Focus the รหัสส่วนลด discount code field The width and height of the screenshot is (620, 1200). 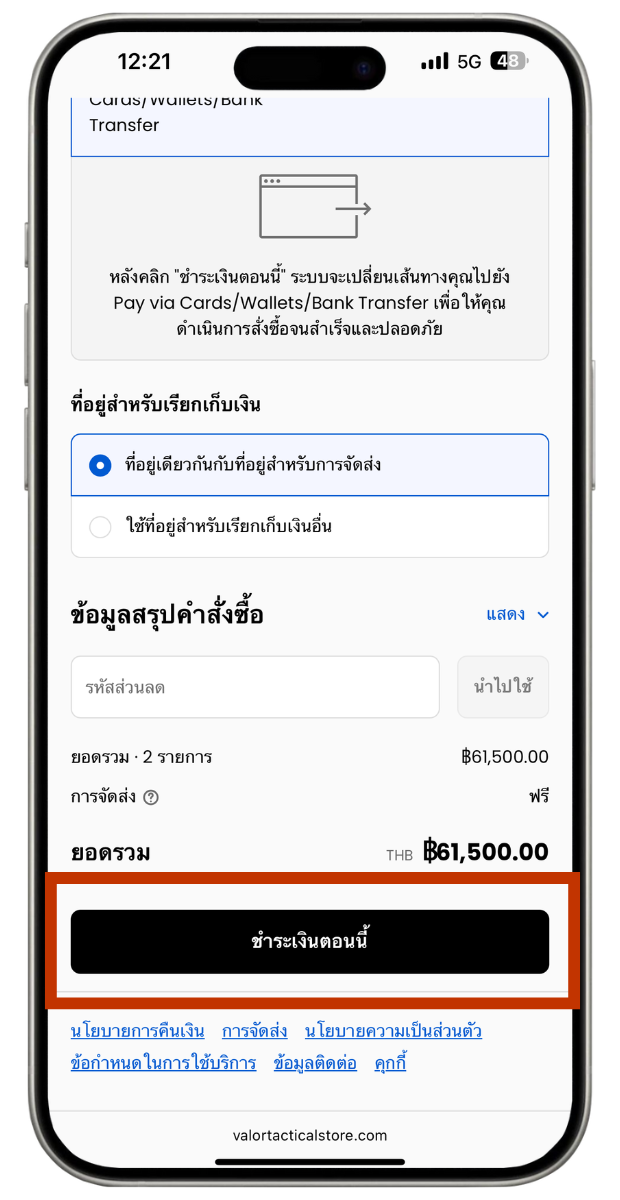pos(255,687)
